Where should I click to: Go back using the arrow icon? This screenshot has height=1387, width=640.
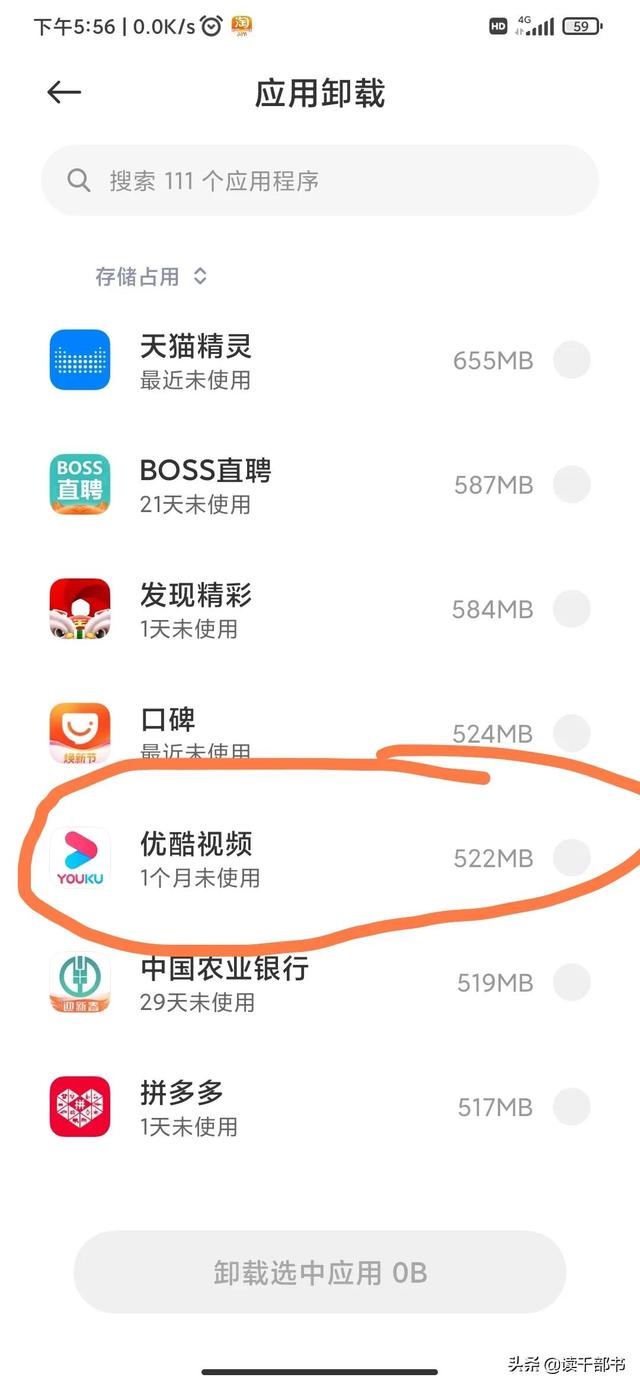coord(64,92)
